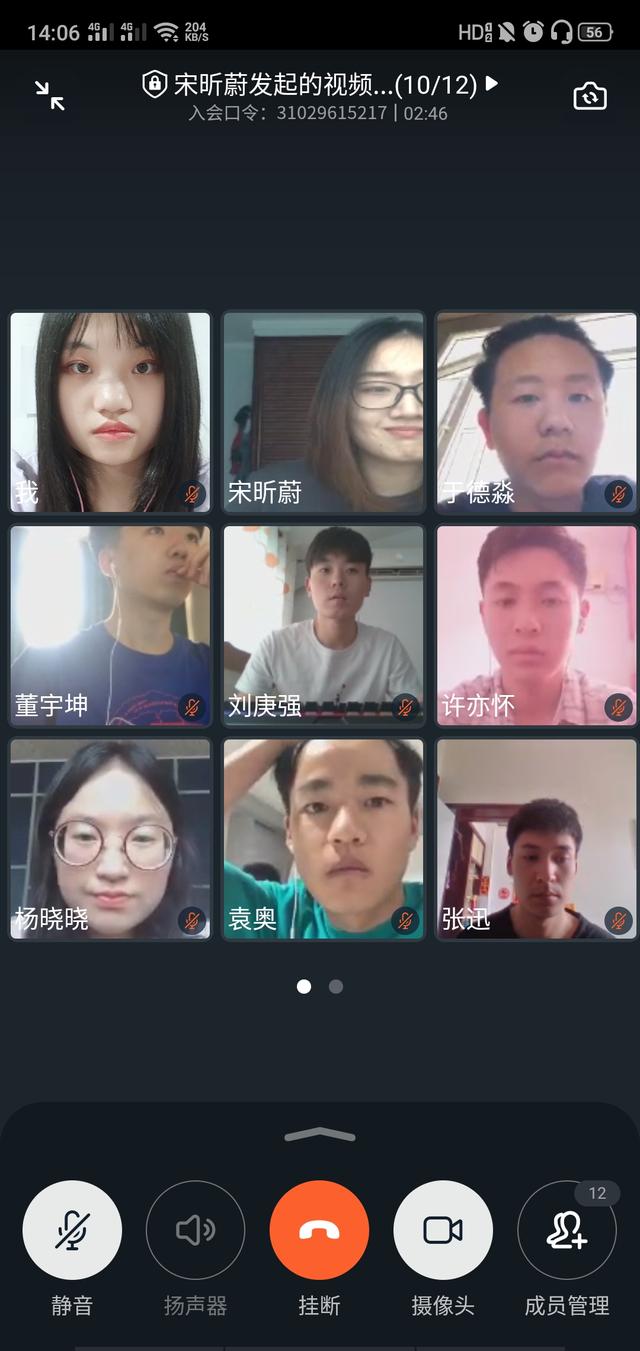The height and width of the screenshot is (1351, 640).
Task: Enlarge 刘庚强's video tile
Action: 323,625
